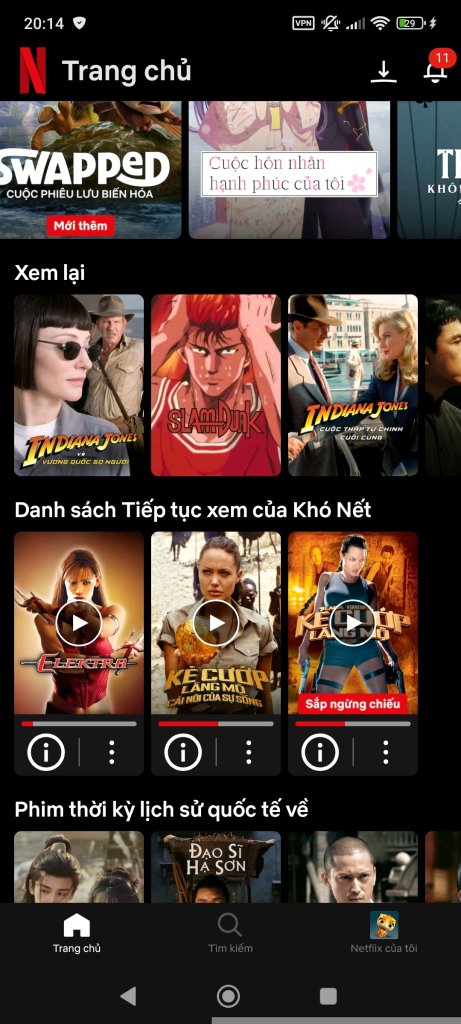Show info for the Sắp ngừng chiếu movie

pos(320,752)
